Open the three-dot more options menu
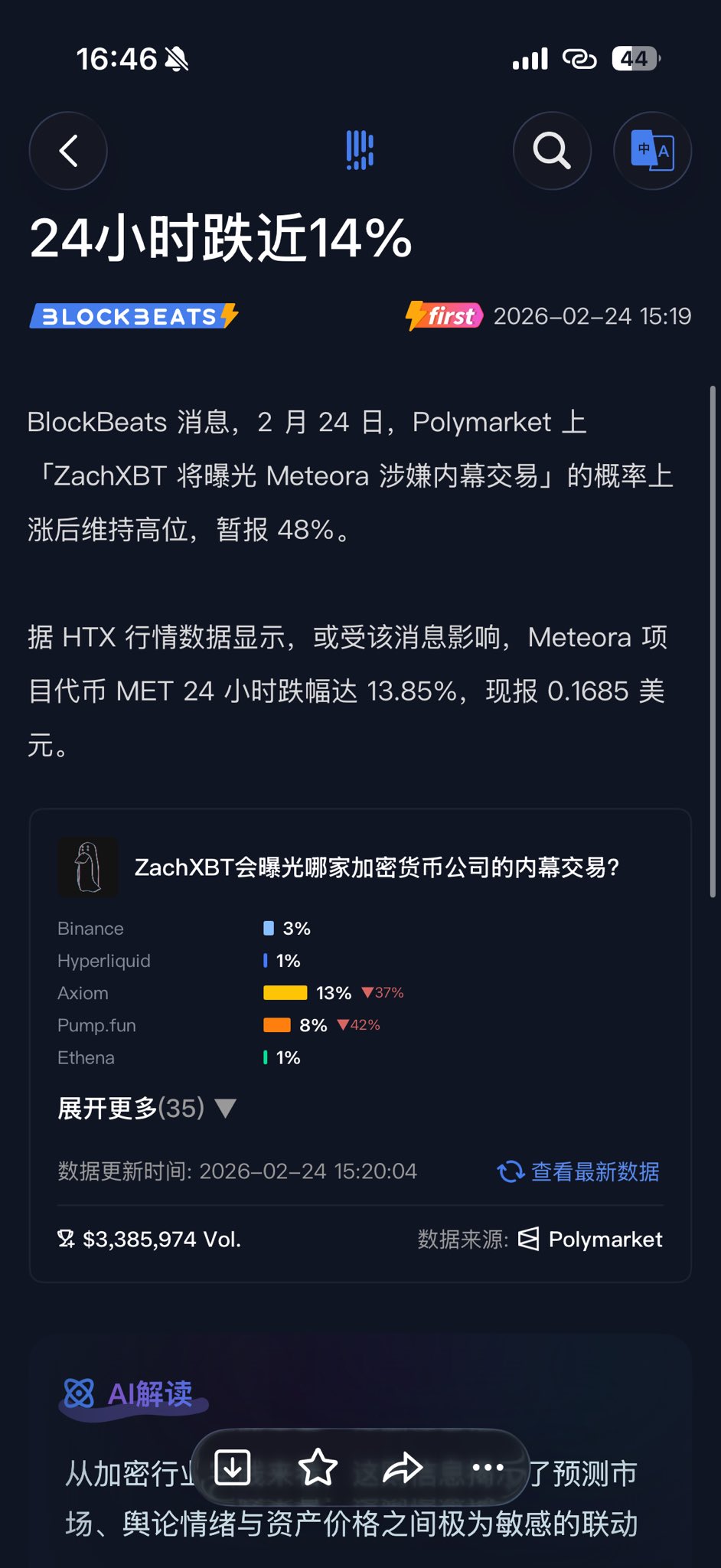 pyautogui.click(x=488, y=1467)
